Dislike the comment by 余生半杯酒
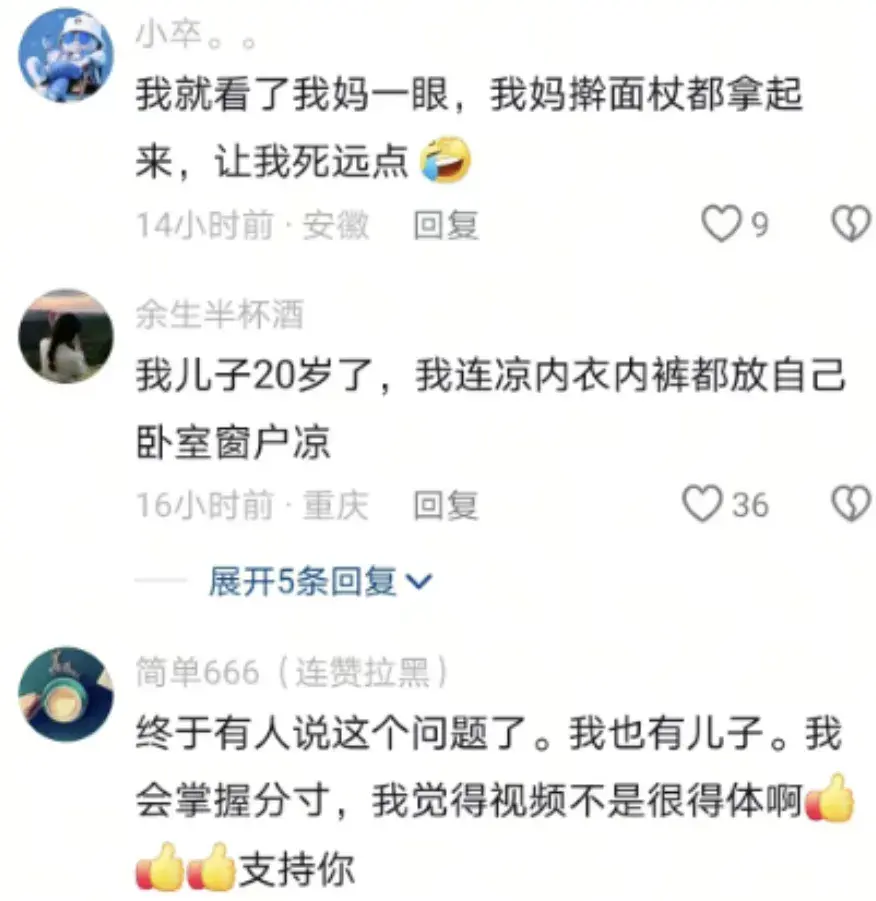Viewport: 876px width, 901px height. click(851, 504)
